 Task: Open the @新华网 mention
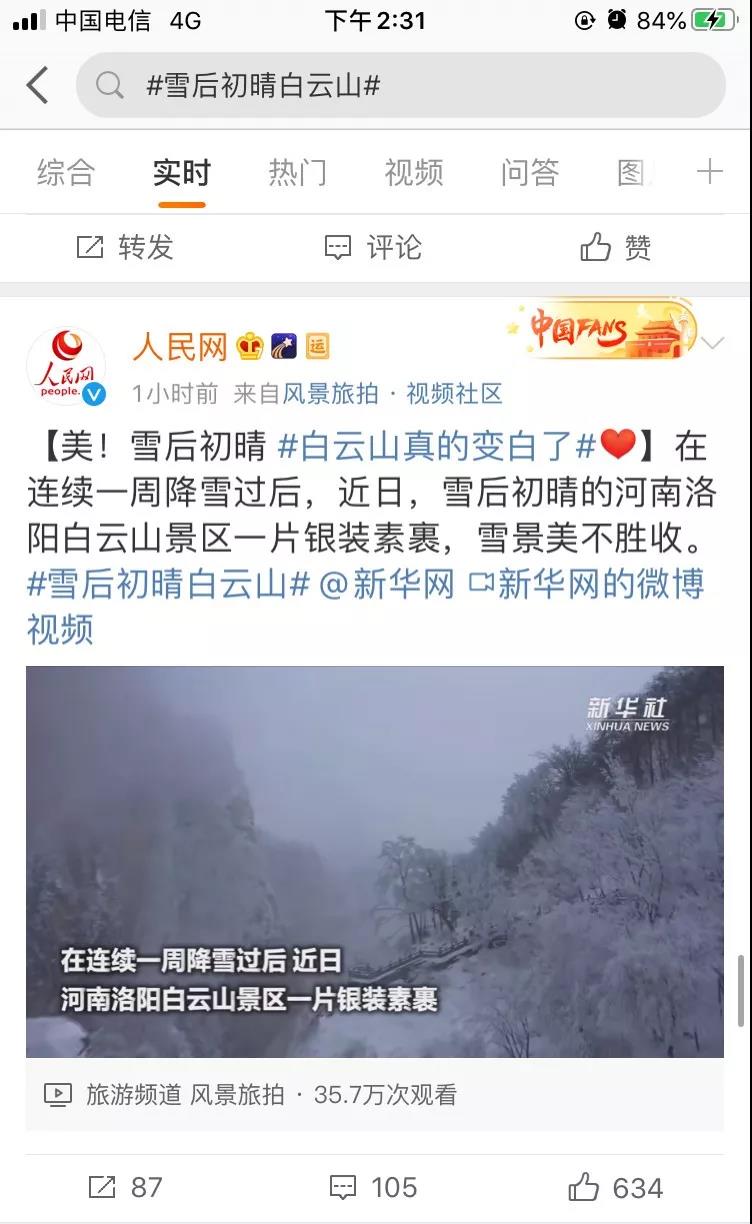(386, 583)
